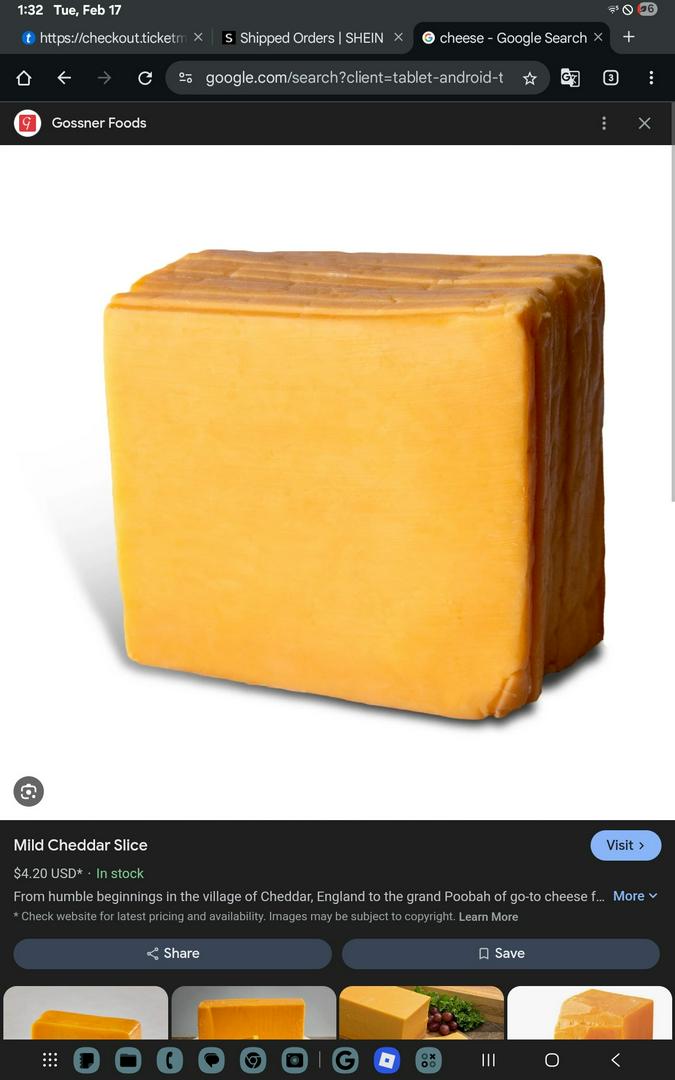Expand the description with More
The image size is (675, 1080).
coord(635,896)
